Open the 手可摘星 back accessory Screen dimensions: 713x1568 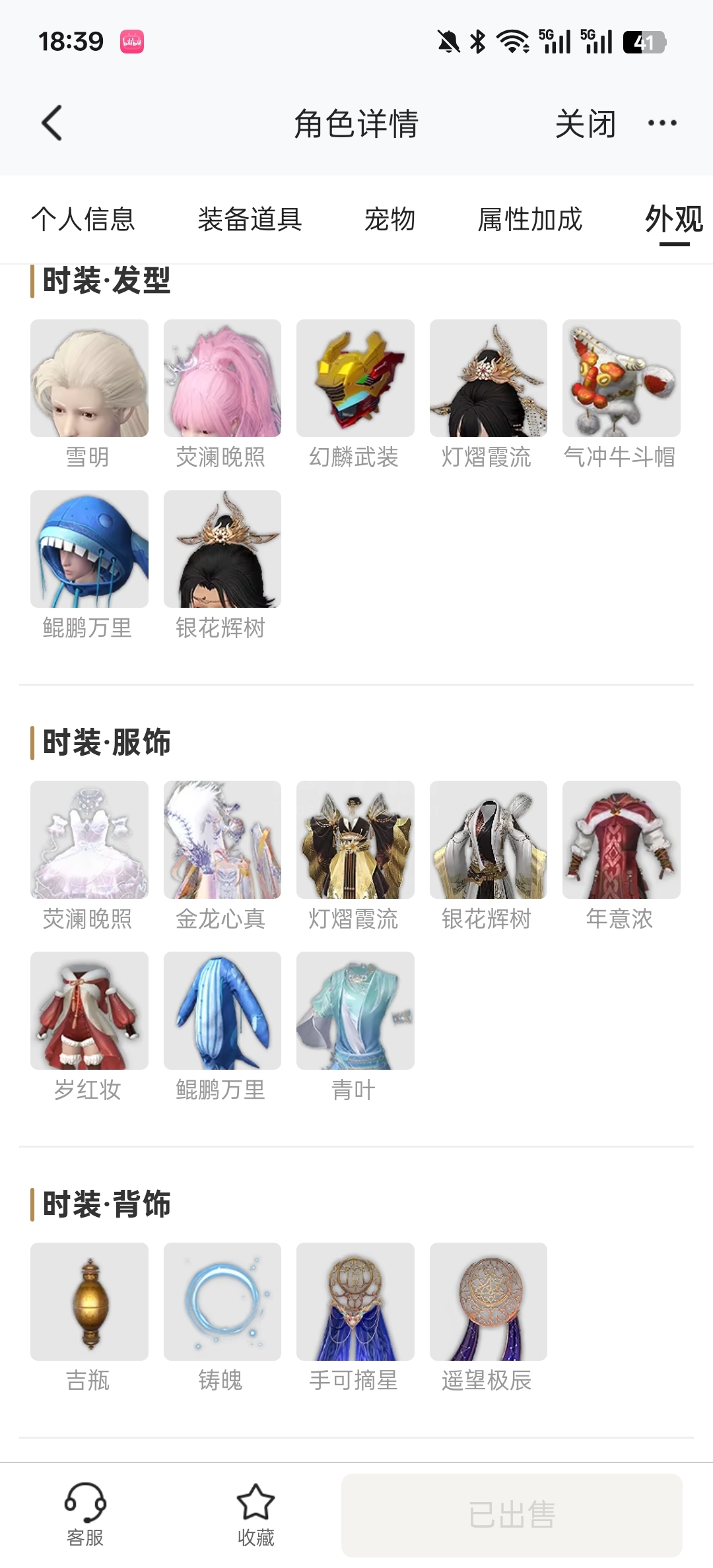pyautogui.click(x=355, y=1301)
